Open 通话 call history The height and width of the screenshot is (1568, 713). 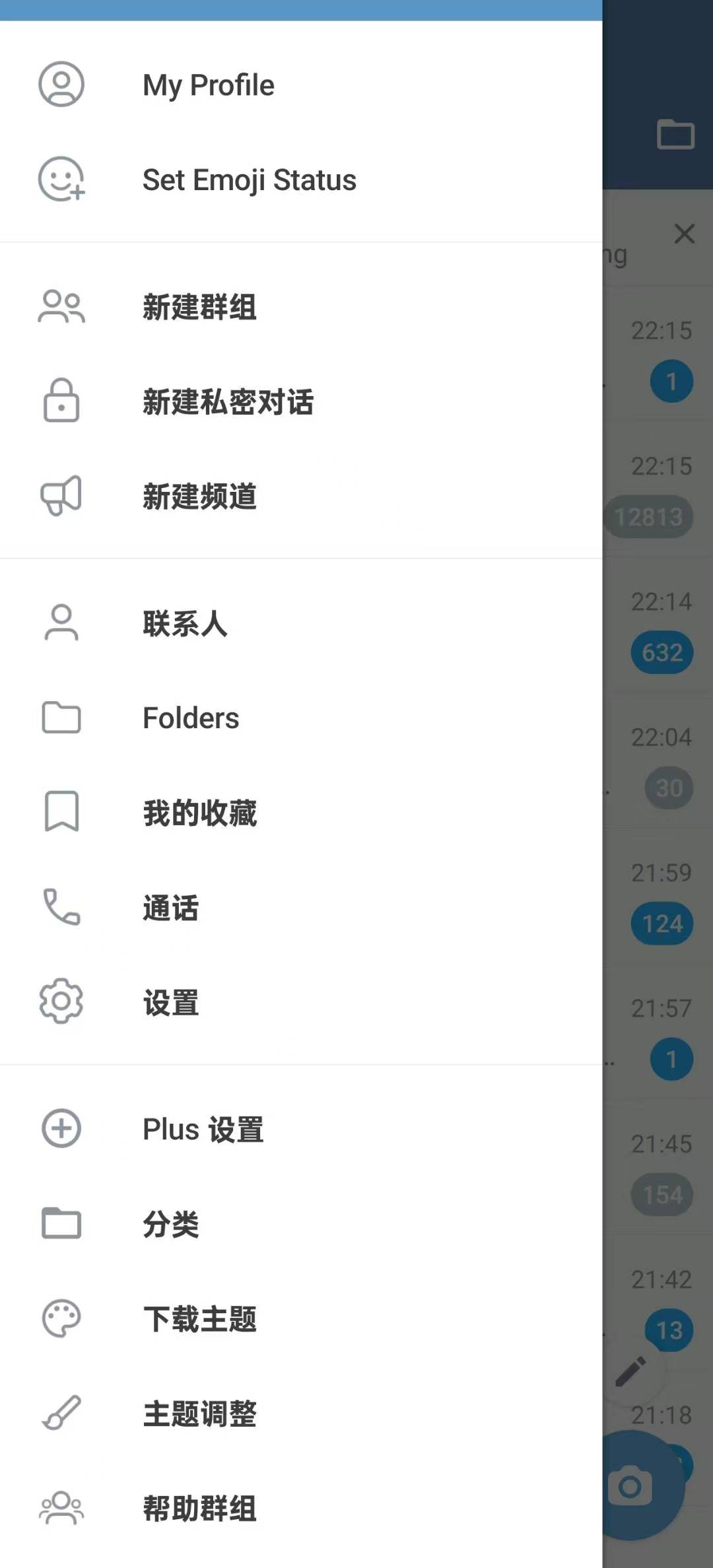point(301,908)
